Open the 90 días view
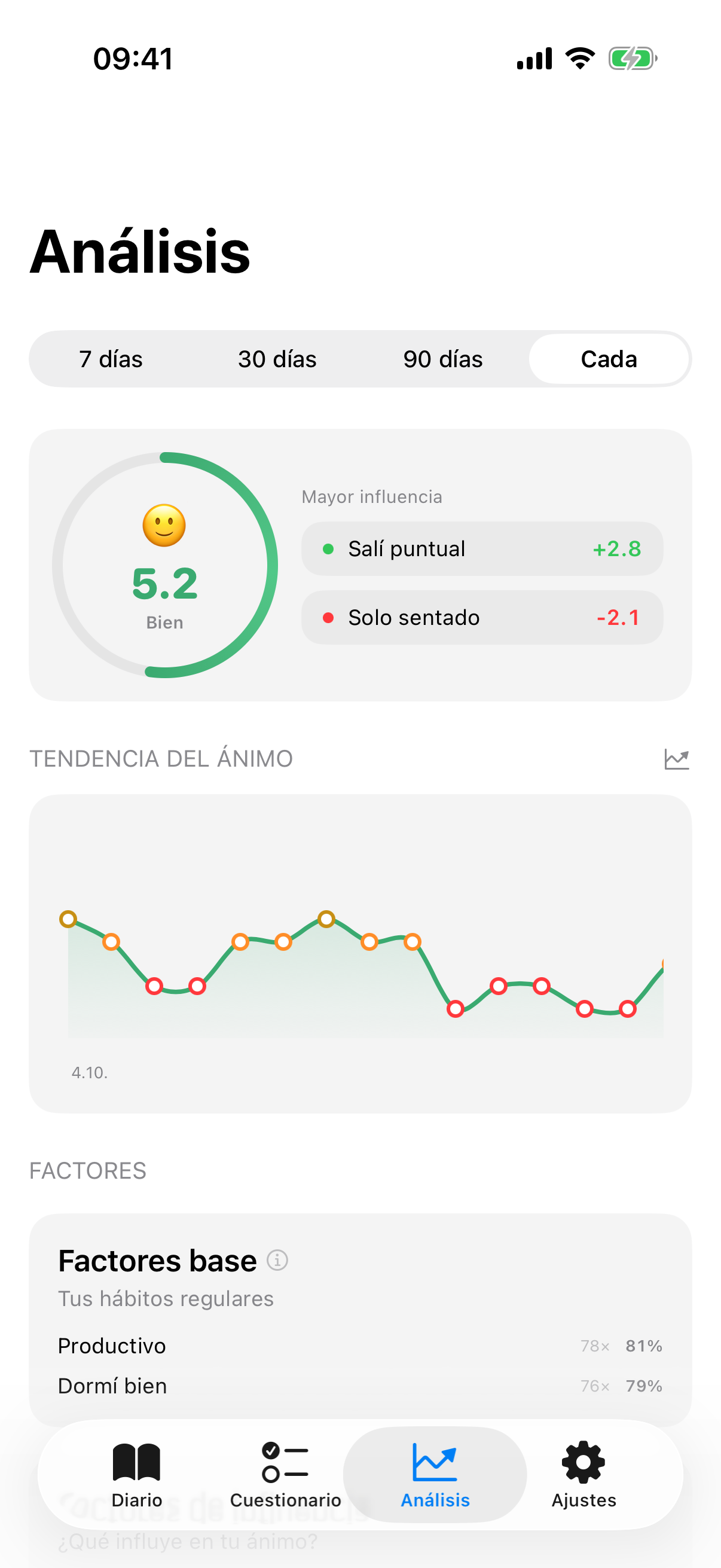The height and width of the screenshot is (1568, 721). [443, 359]
